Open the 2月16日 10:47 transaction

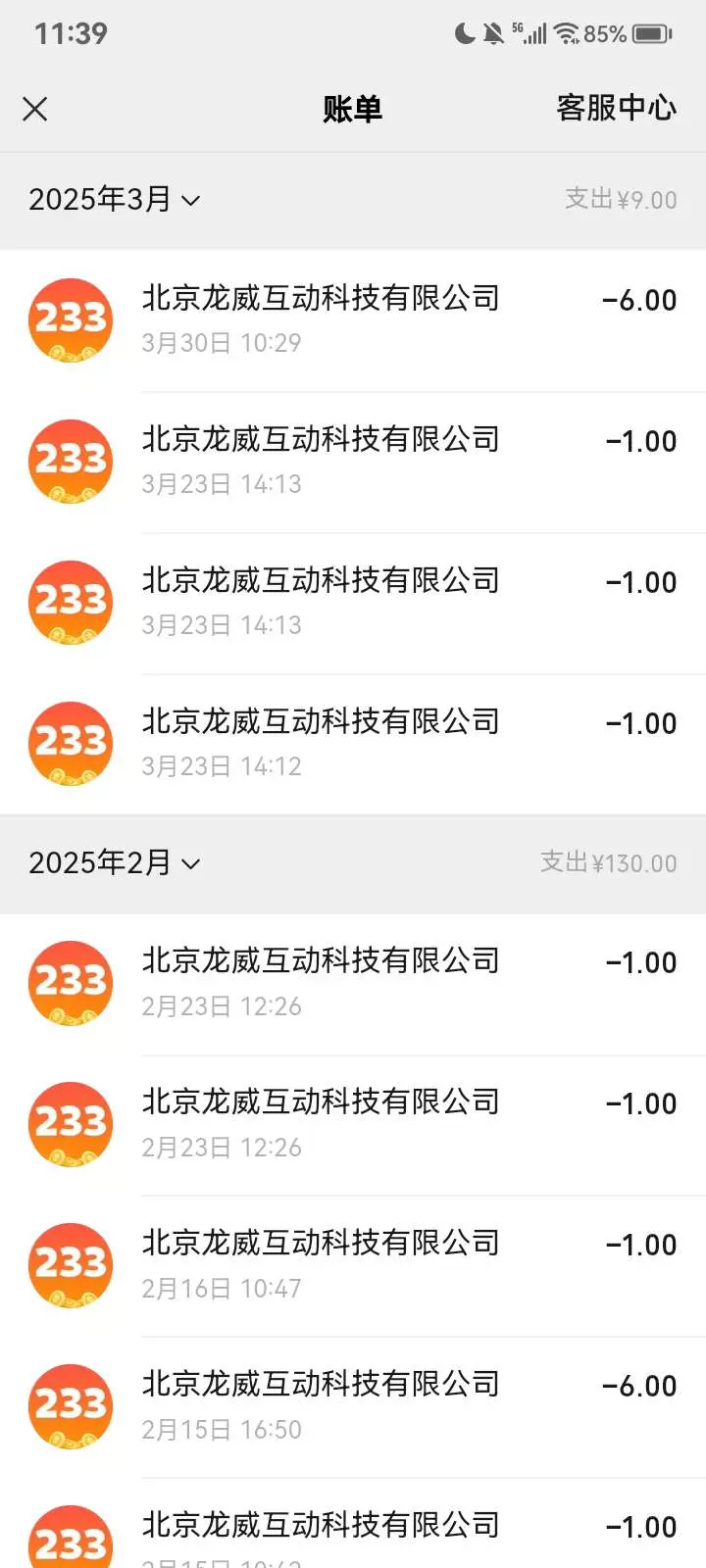click(x=353, y=1265)
